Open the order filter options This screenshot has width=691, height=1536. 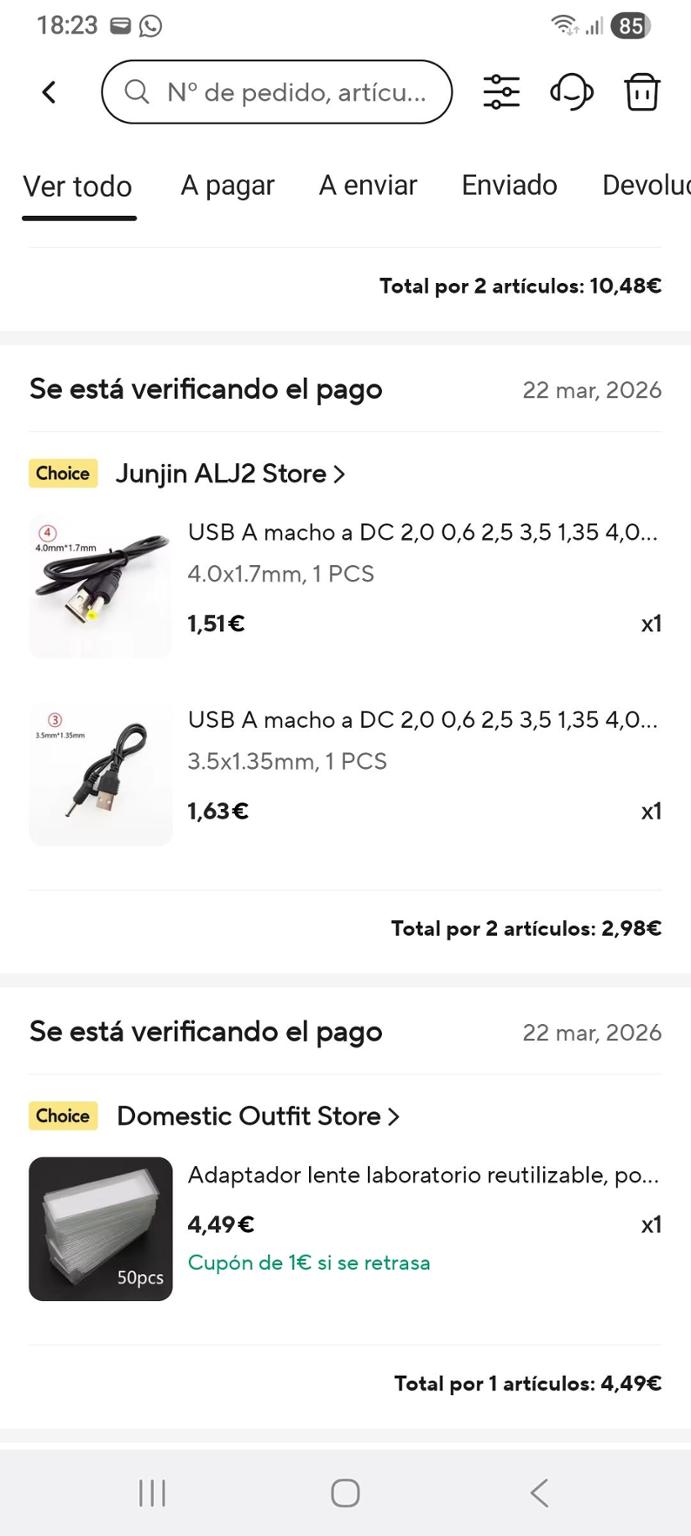[x=501, y=92]
